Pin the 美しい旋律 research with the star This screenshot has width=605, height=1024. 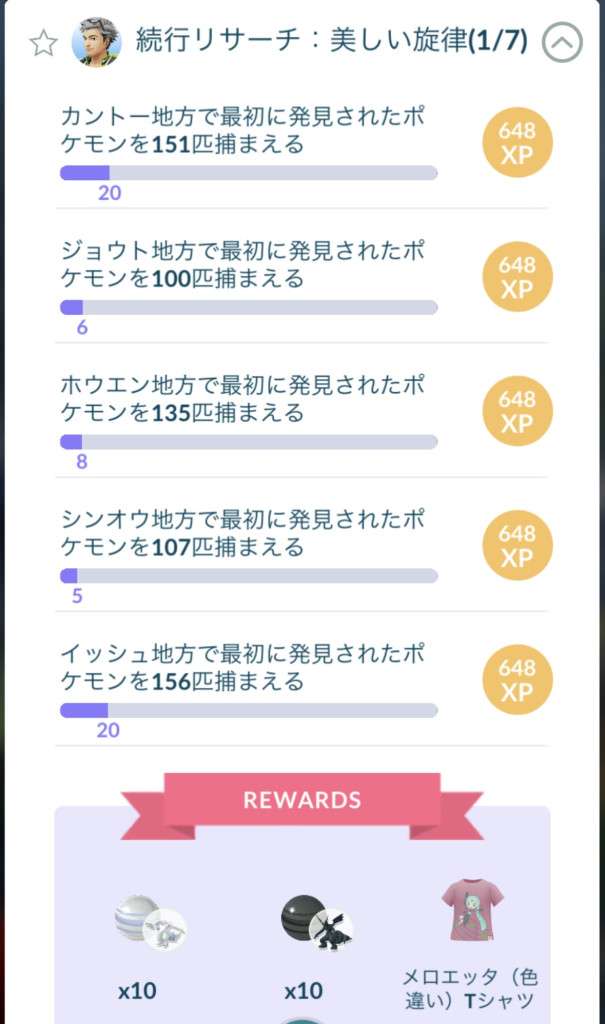tap(43, 43)
